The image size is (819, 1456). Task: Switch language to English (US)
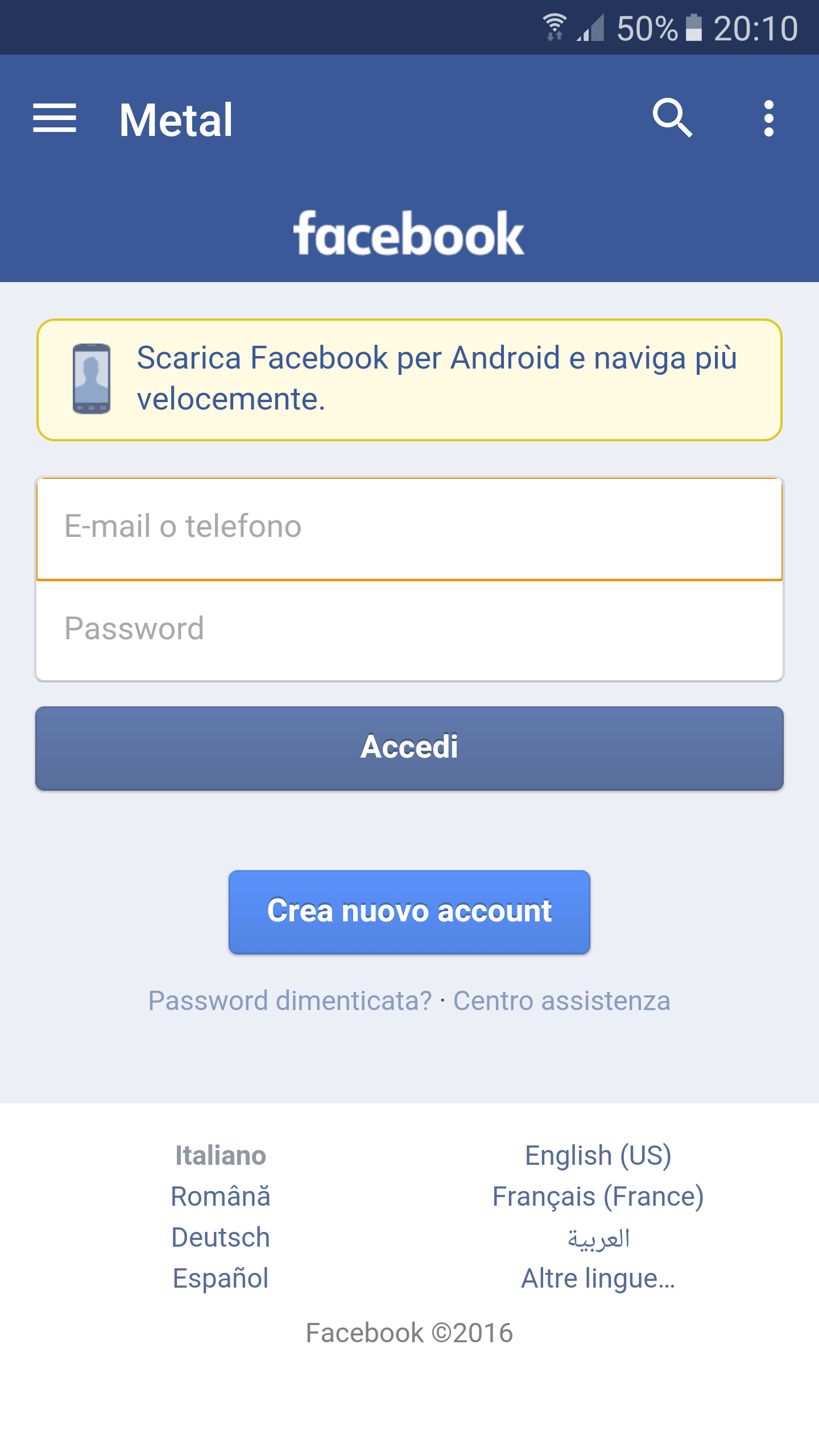coord(598,1156)
